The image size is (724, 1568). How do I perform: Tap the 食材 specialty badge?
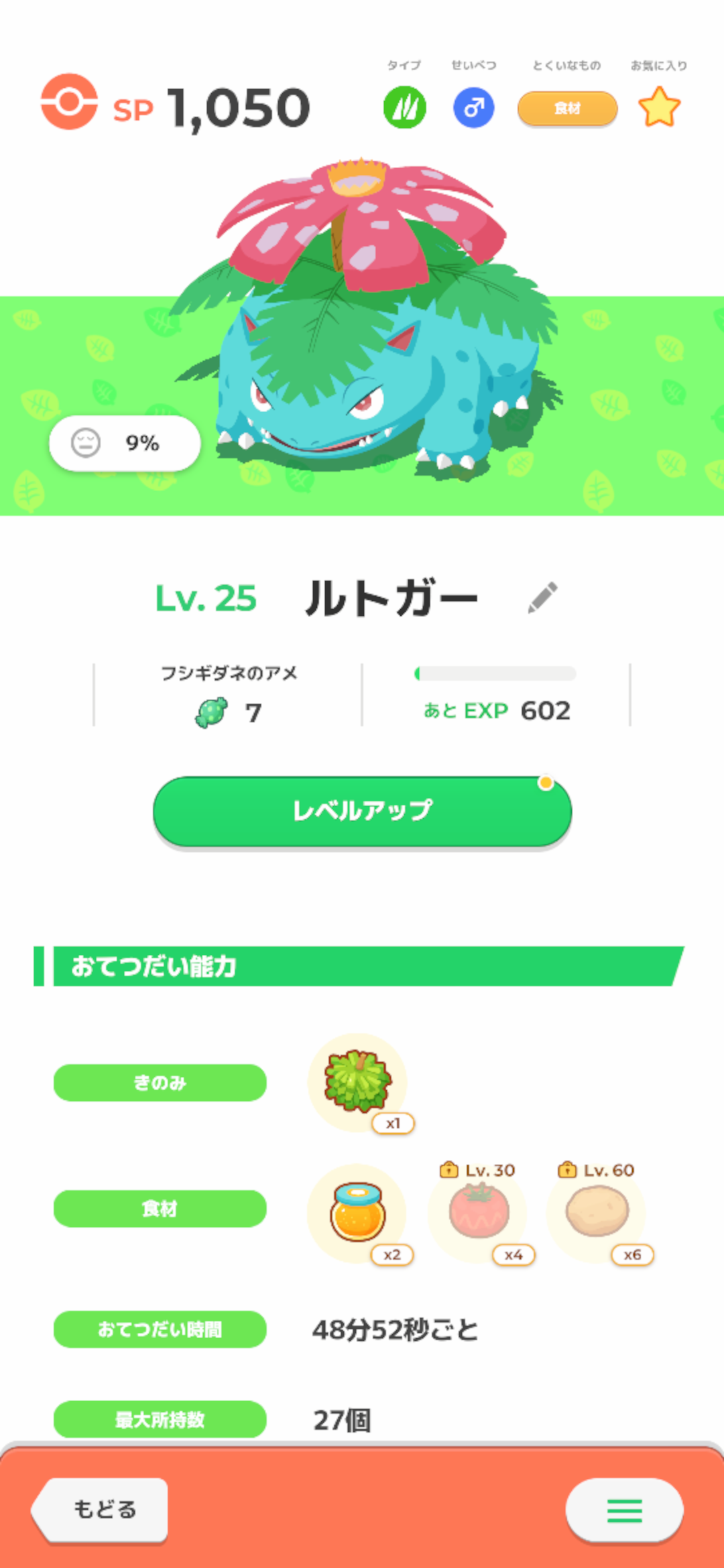tap(567, 109)
